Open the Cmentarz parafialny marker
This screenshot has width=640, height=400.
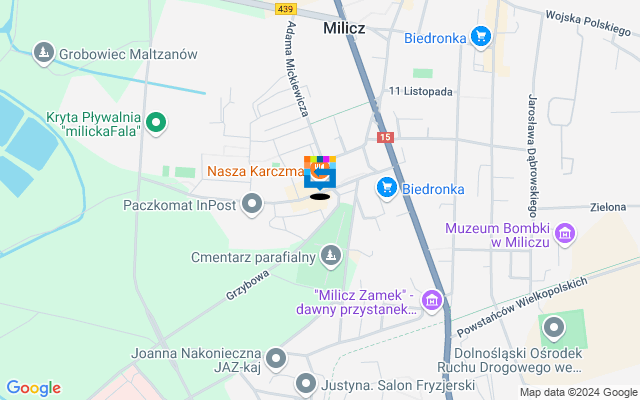pos(331,258)
